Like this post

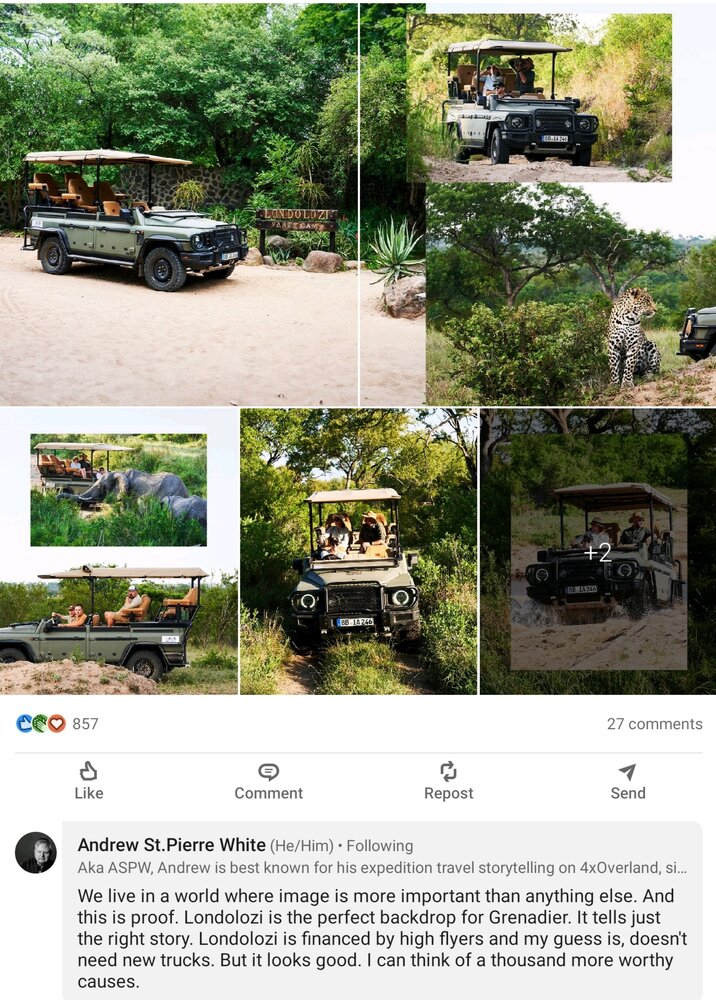tap(89, 781)
